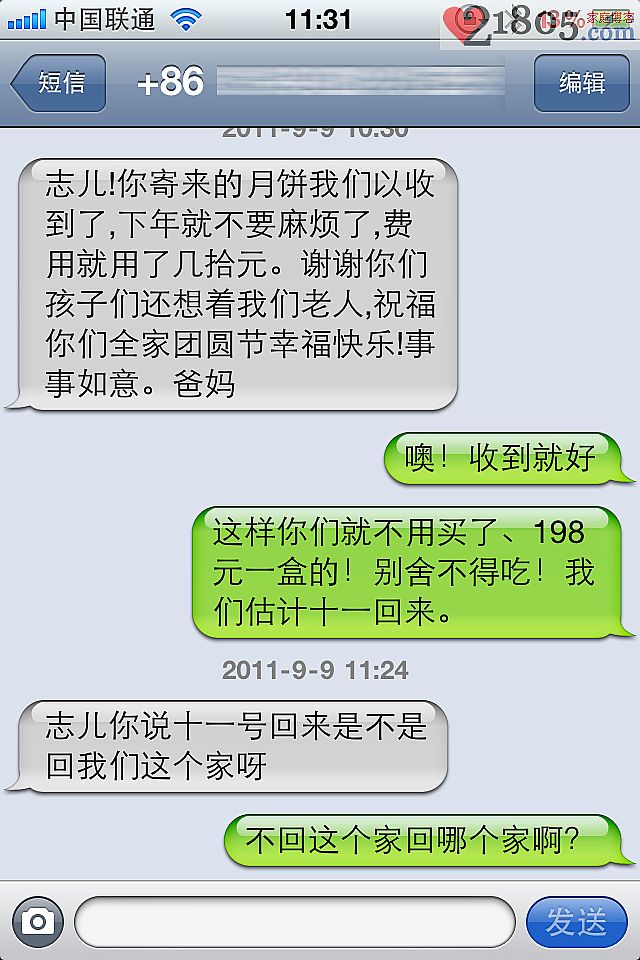
Task: Focus the message text input field
Action: [x=295, y=921]
